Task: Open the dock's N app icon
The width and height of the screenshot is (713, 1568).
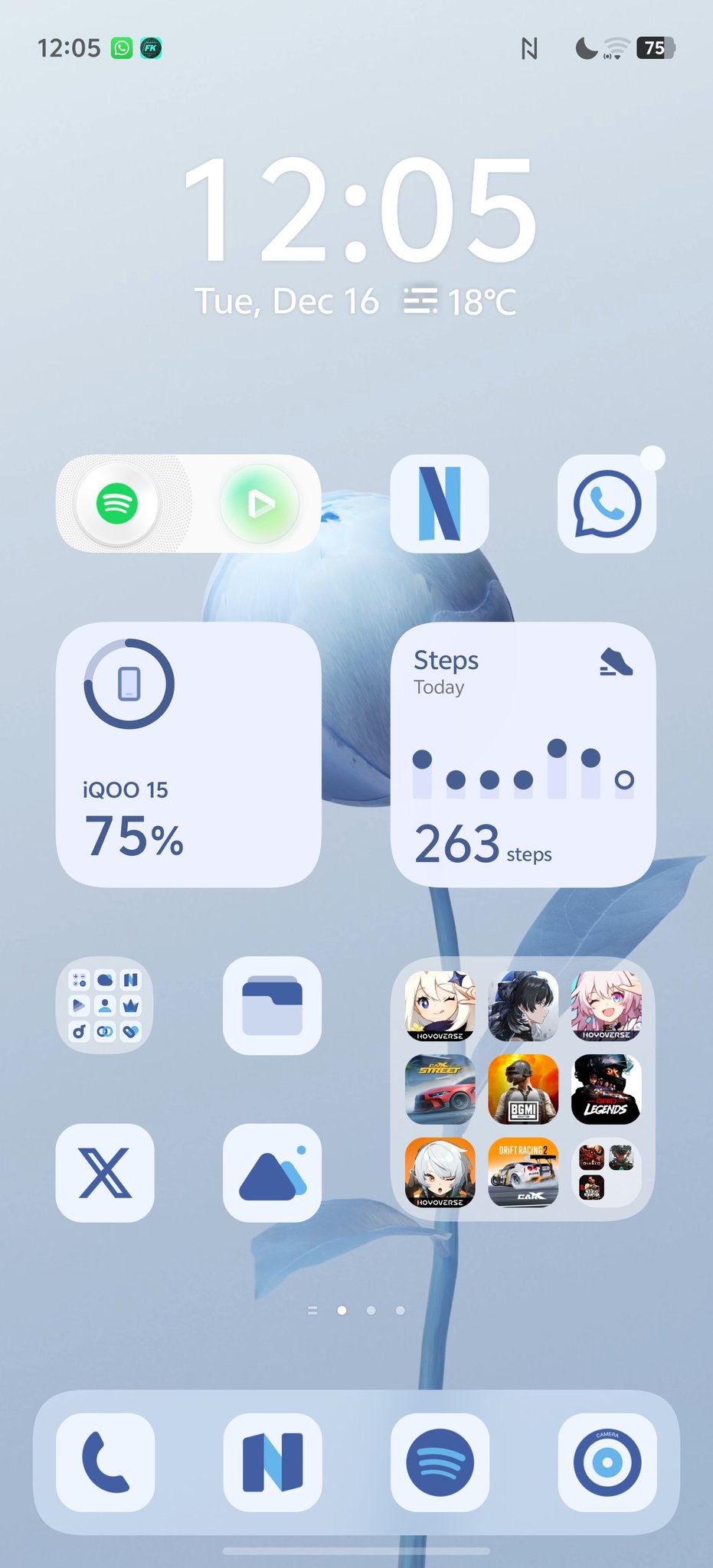Action: point(272,1462)
